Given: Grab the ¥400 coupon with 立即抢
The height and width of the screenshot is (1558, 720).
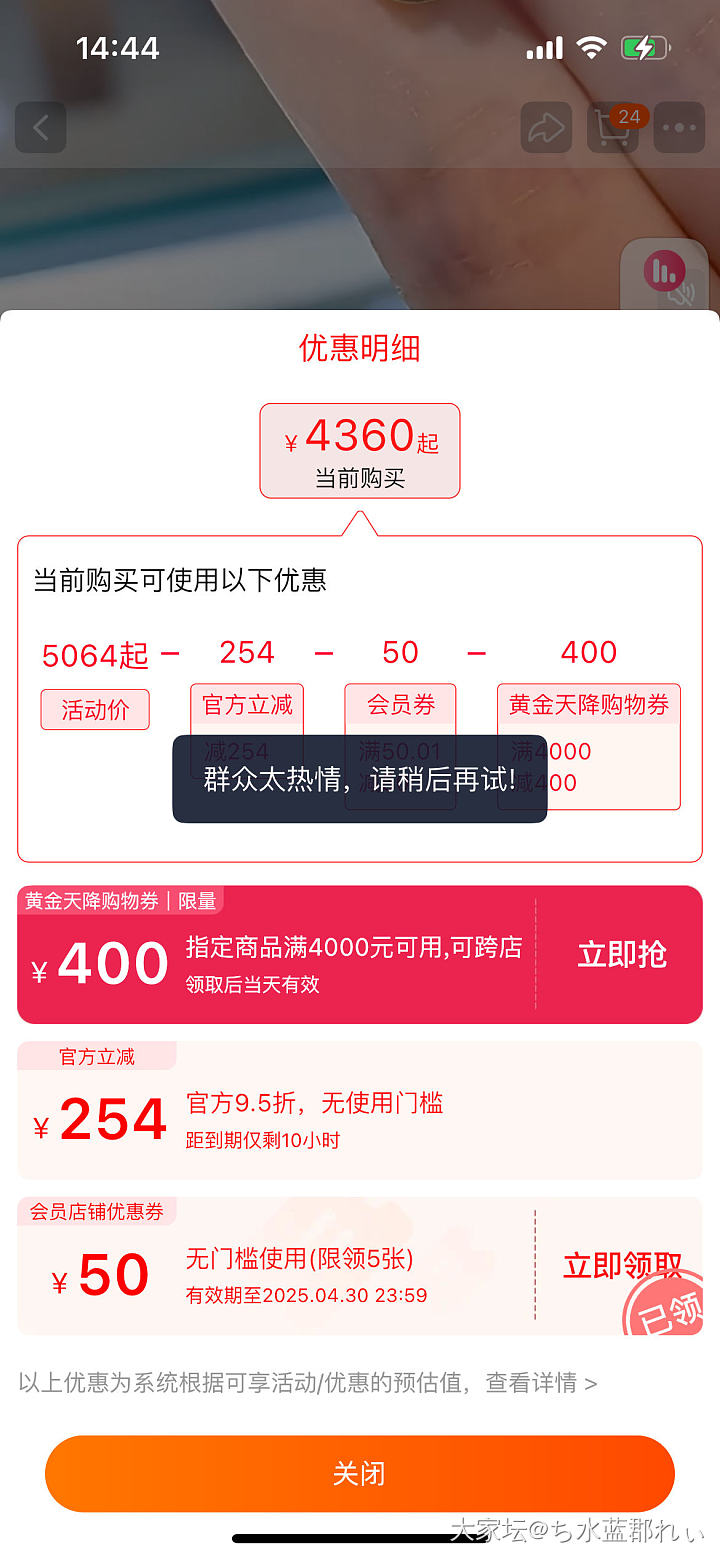Looking at the screenshot, I should point(622,954).
